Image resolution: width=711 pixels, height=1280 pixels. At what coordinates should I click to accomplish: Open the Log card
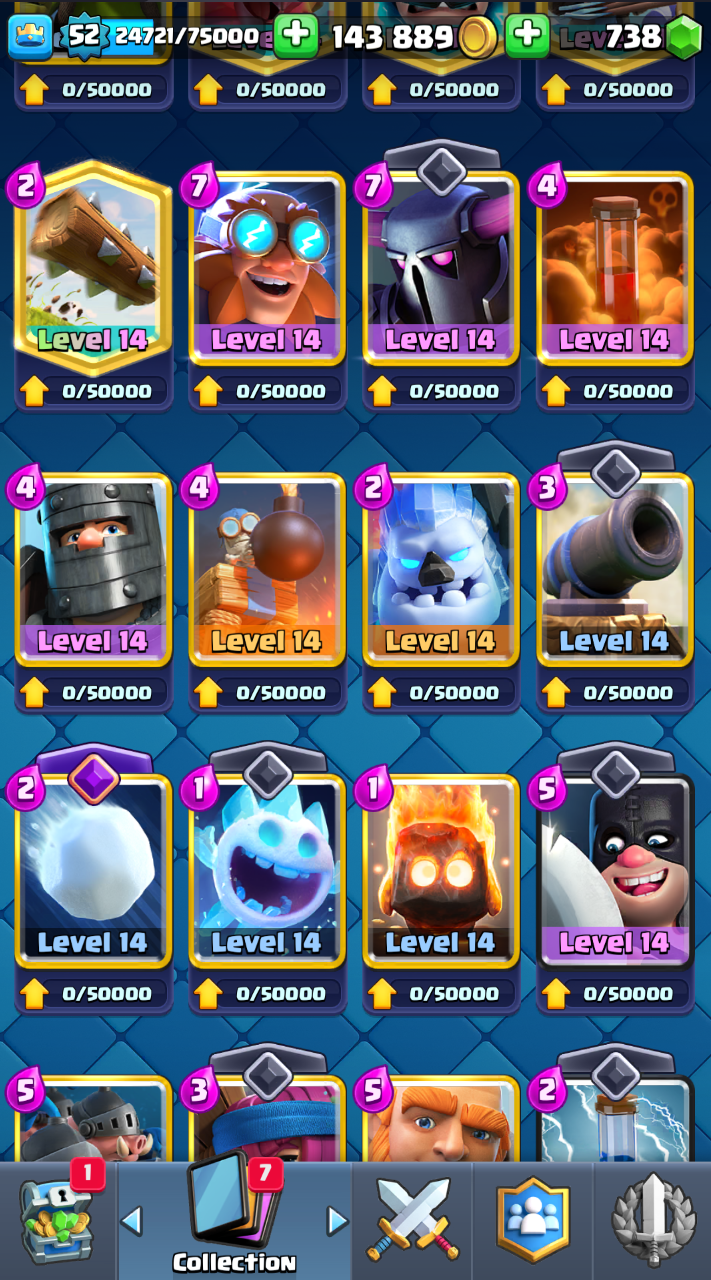tap(94, 267)
